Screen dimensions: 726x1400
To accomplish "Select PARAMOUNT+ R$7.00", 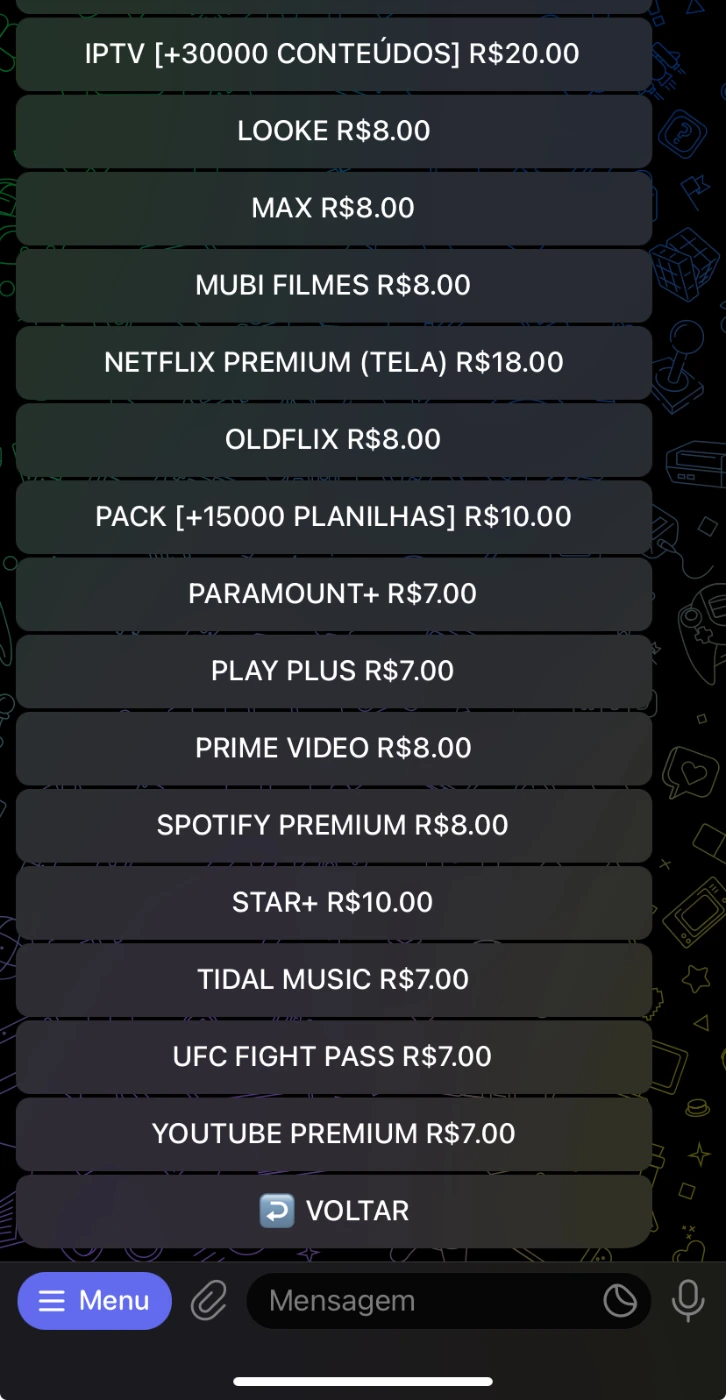I will pos(333,593).
